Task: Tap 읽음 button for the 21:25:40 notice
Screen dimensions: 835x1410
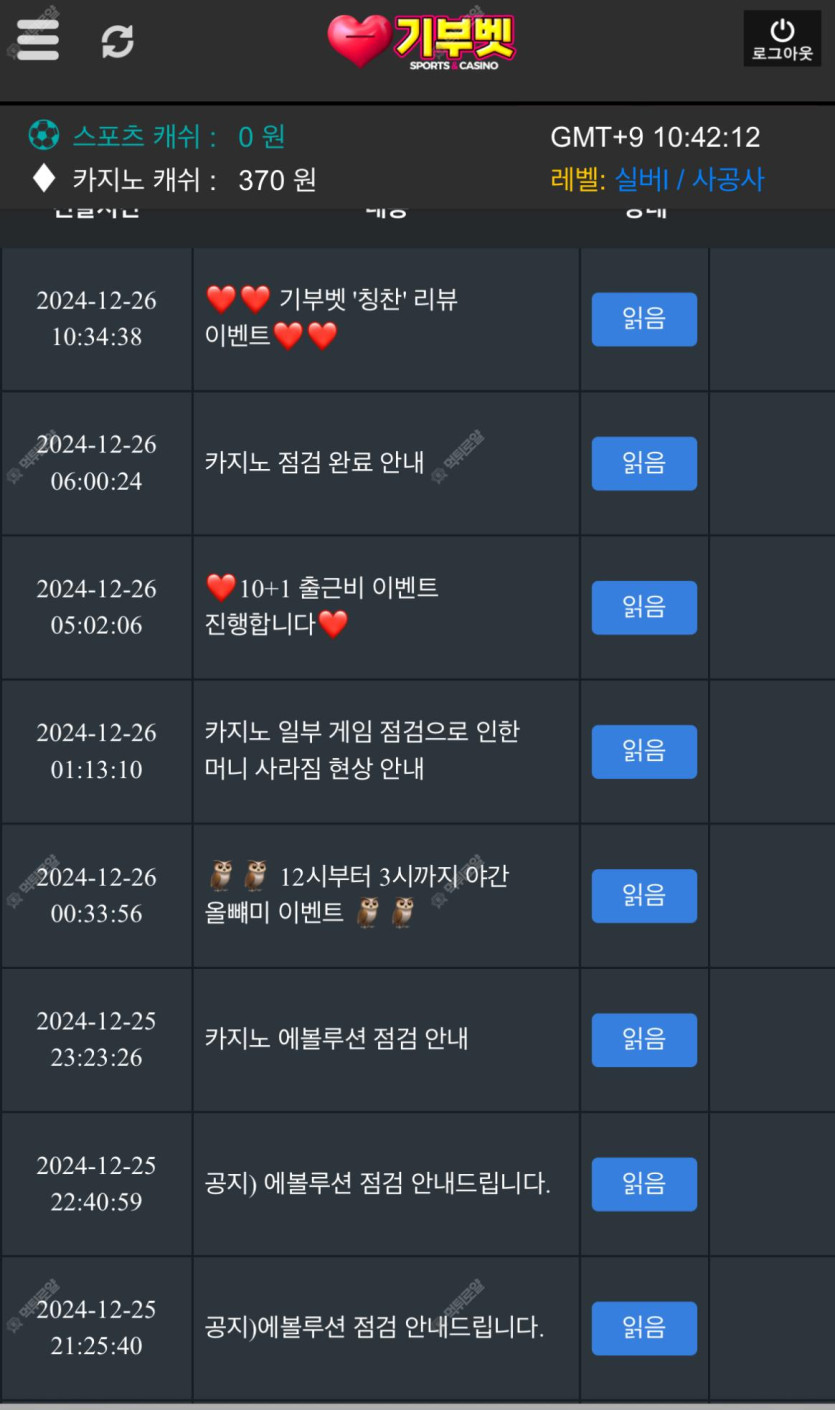Action: point(644,1328)
